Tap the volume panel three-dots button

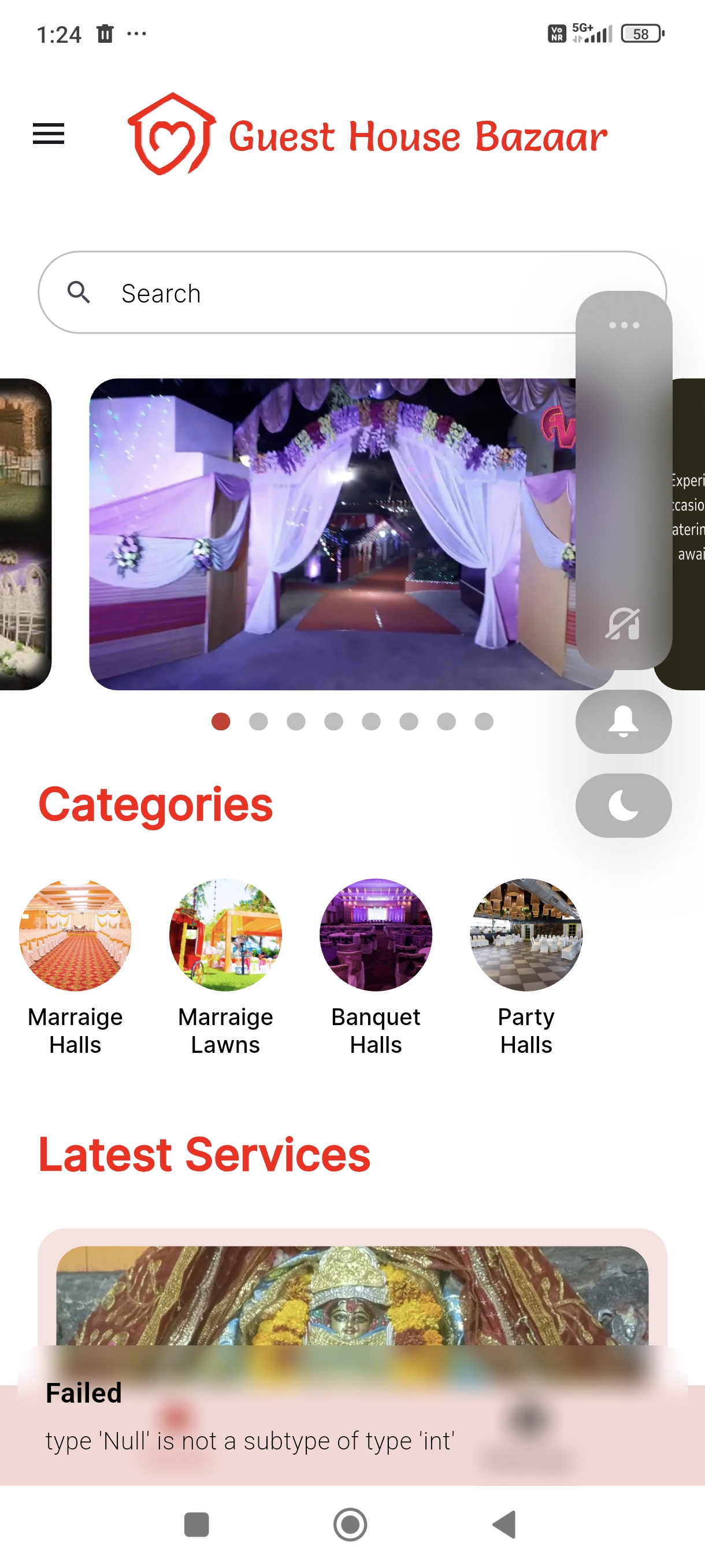click(624, 325)
